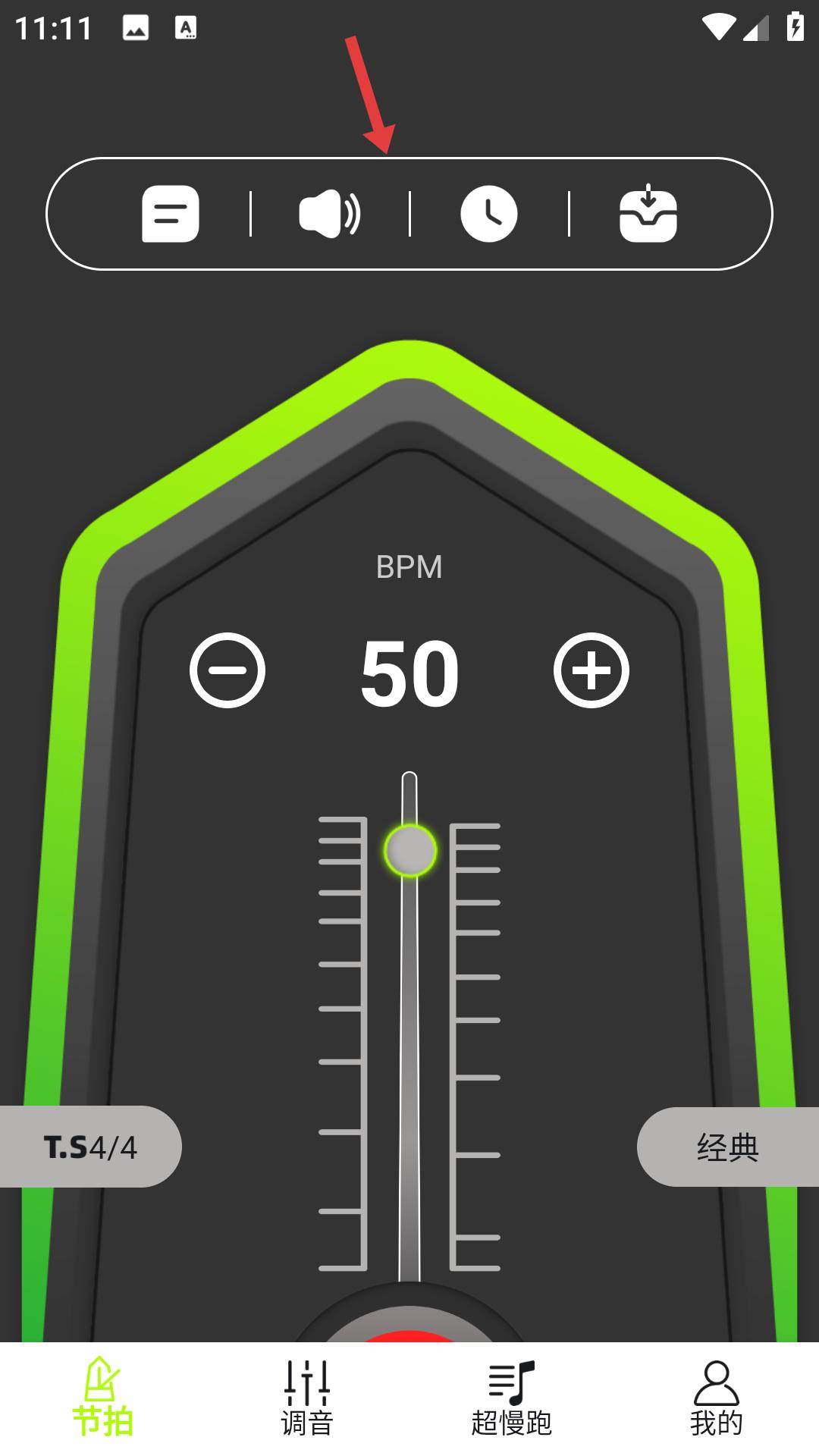This screenshot has width=819, height=1456.
Task: Open the T.S 4/4 time signature selector
Action: [90, 1147]
